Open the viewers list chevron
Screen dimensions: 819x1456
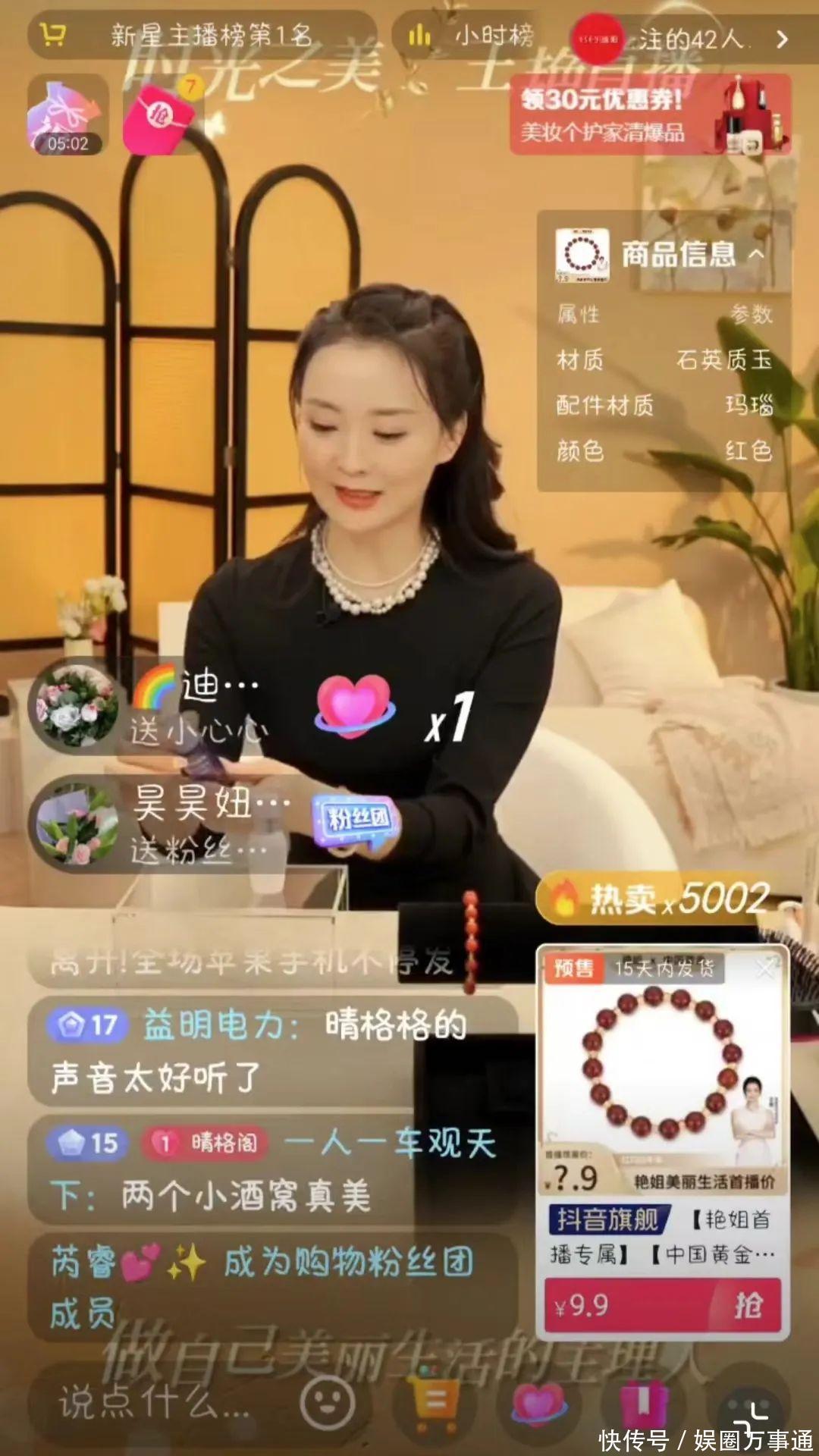pyautogui.click(x=783, y=38)
